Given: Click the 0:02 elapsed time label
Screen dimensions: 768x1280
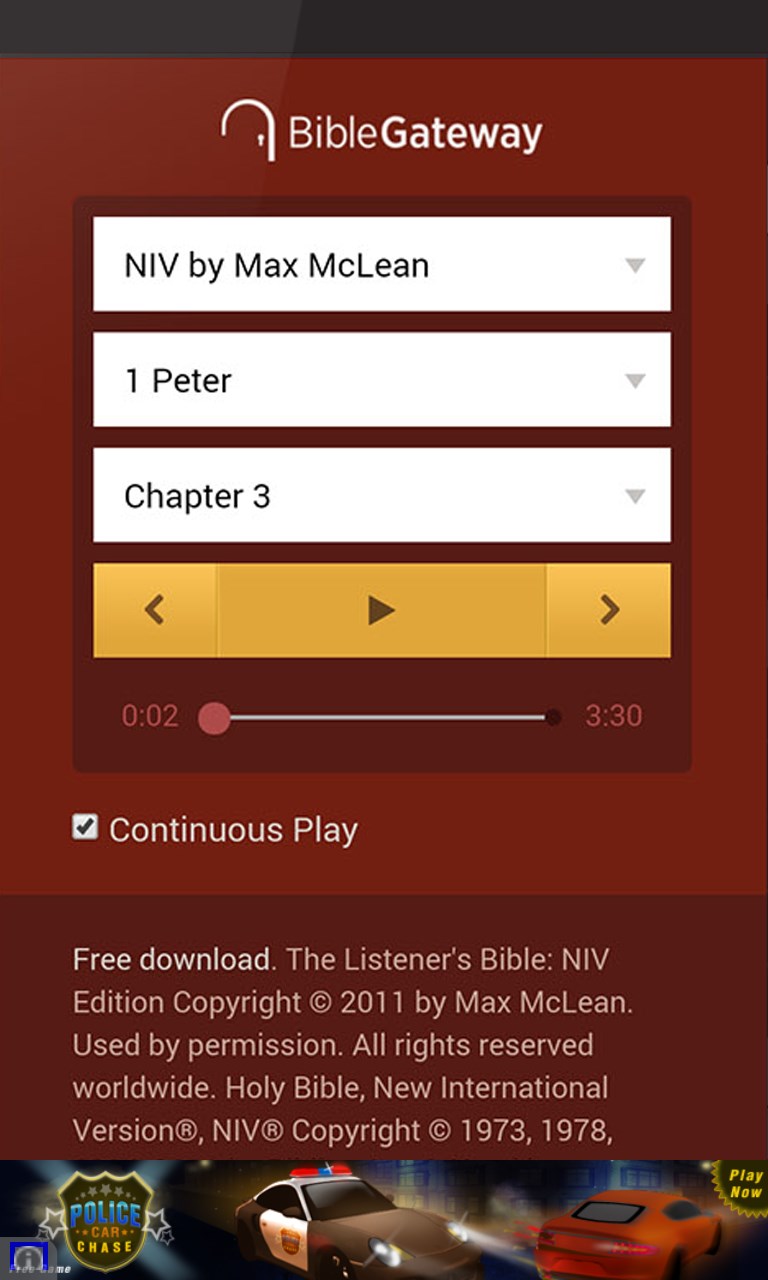Looking at the screenshot, I should click(x=151, y=716).
